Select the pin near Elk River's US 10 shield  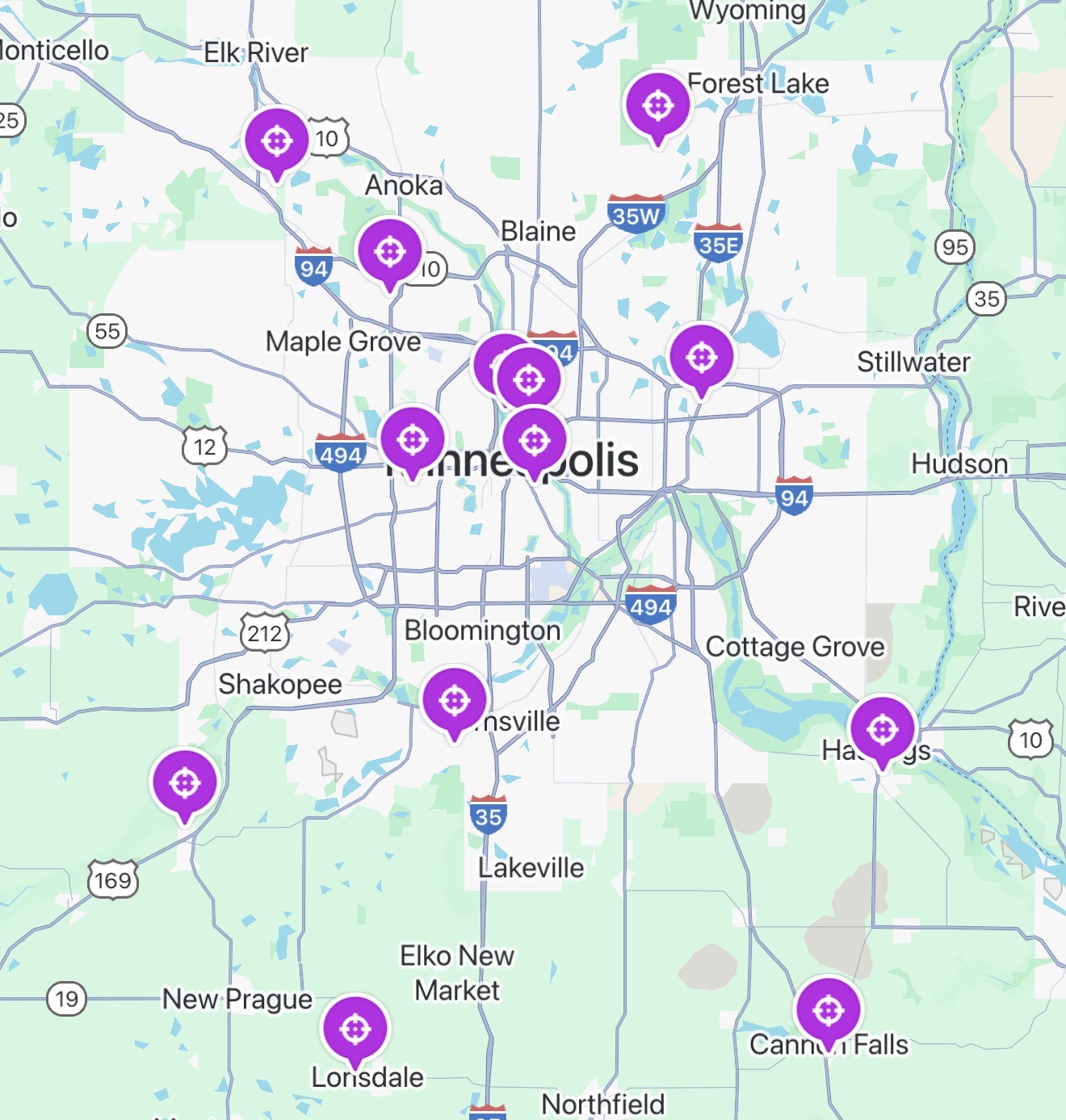(277, 141)
